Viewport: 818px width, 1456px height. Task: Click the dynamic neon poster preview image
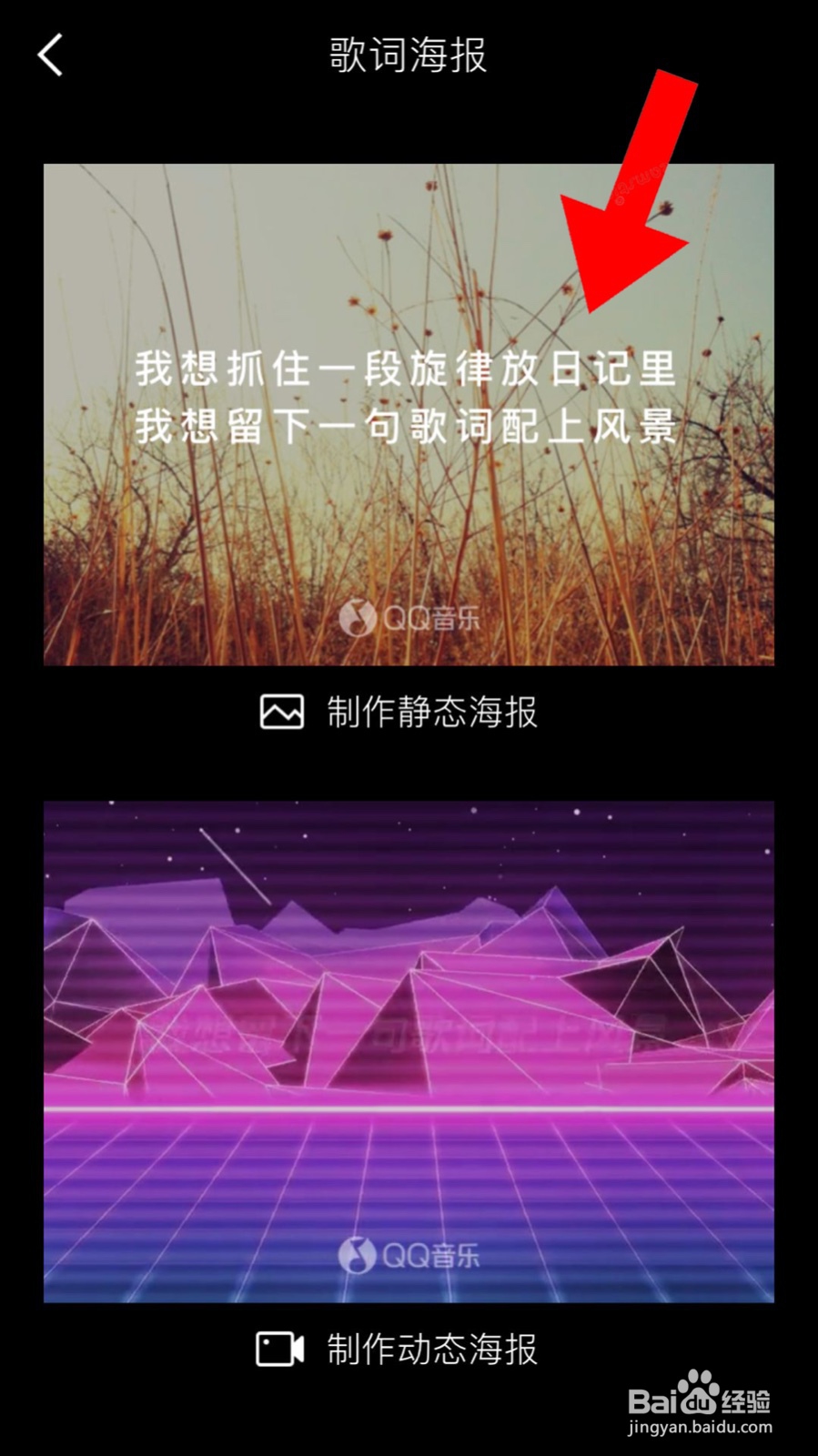point(409,1051)
